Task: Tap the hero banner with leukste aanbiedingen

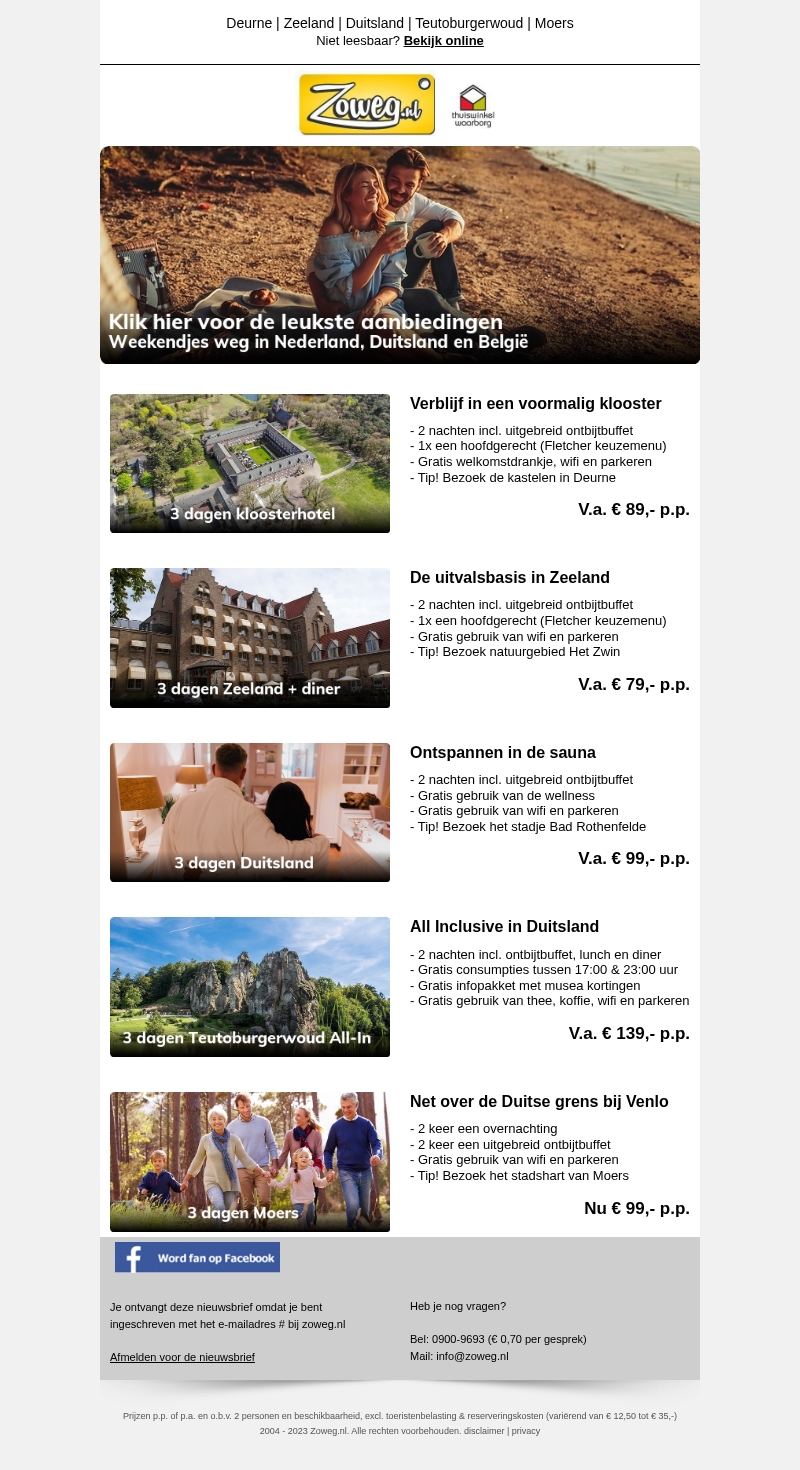Action: [400, 255]
